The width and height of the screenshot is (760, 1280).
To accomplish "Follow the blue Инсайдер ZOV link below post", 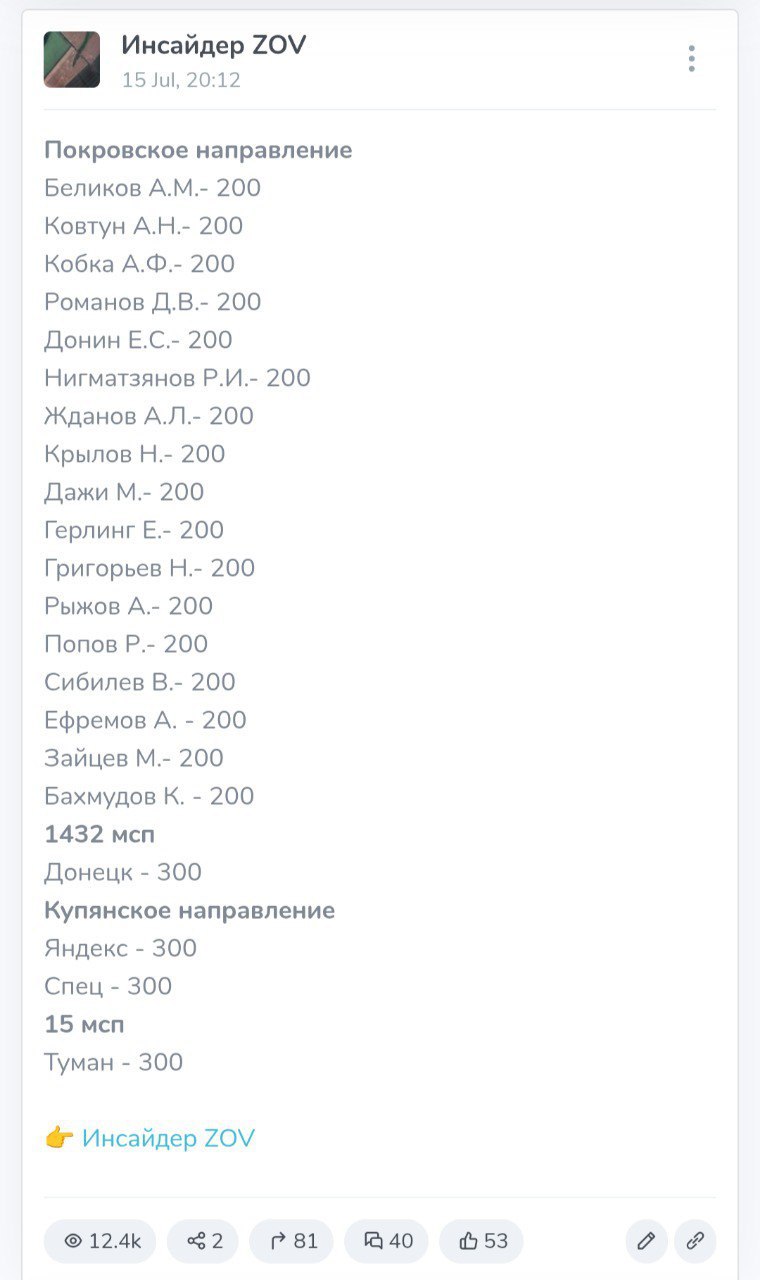I will click(168, 1138).
